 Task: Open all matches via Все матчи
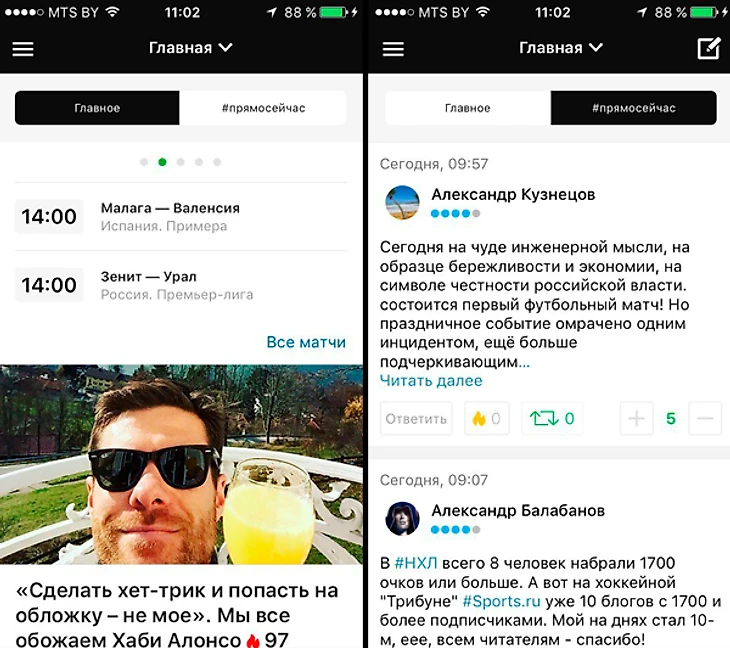pyautogui.click(x=306, y=342)
